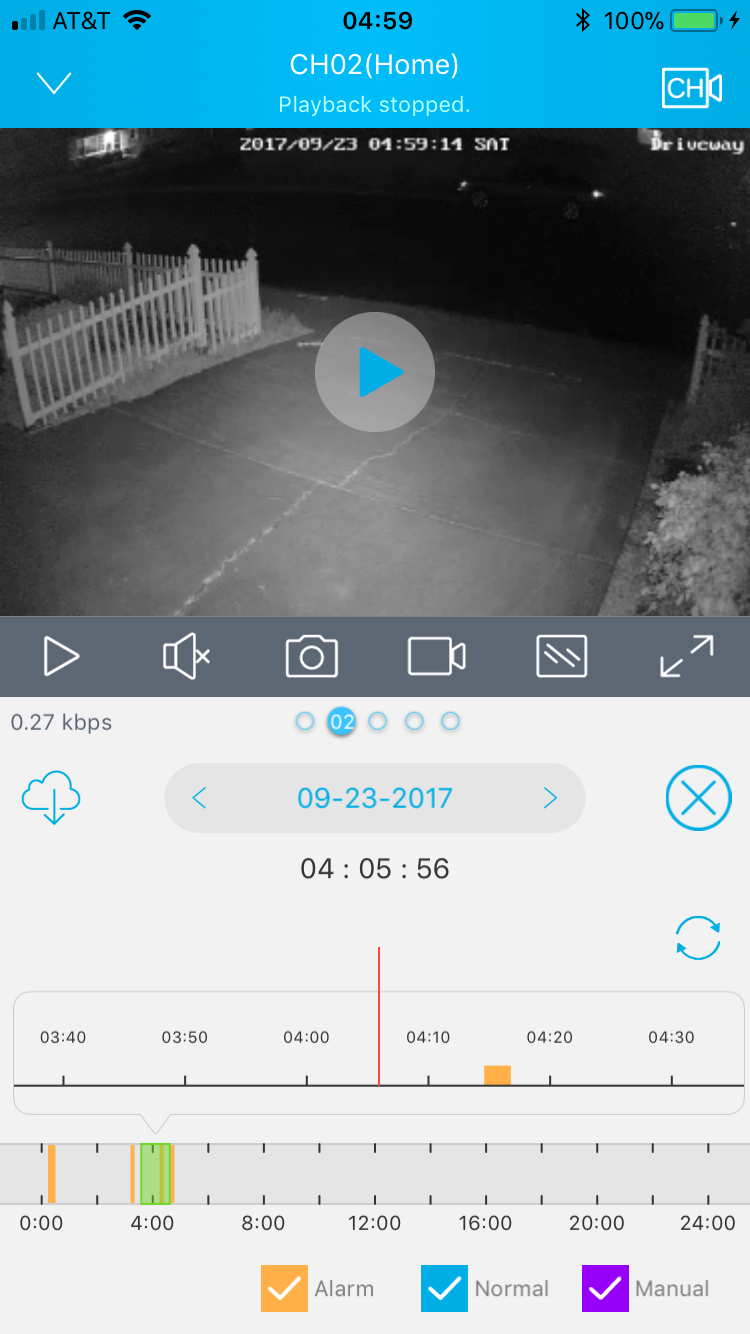
Task: Open the stream quality icon
Action: 561,657
